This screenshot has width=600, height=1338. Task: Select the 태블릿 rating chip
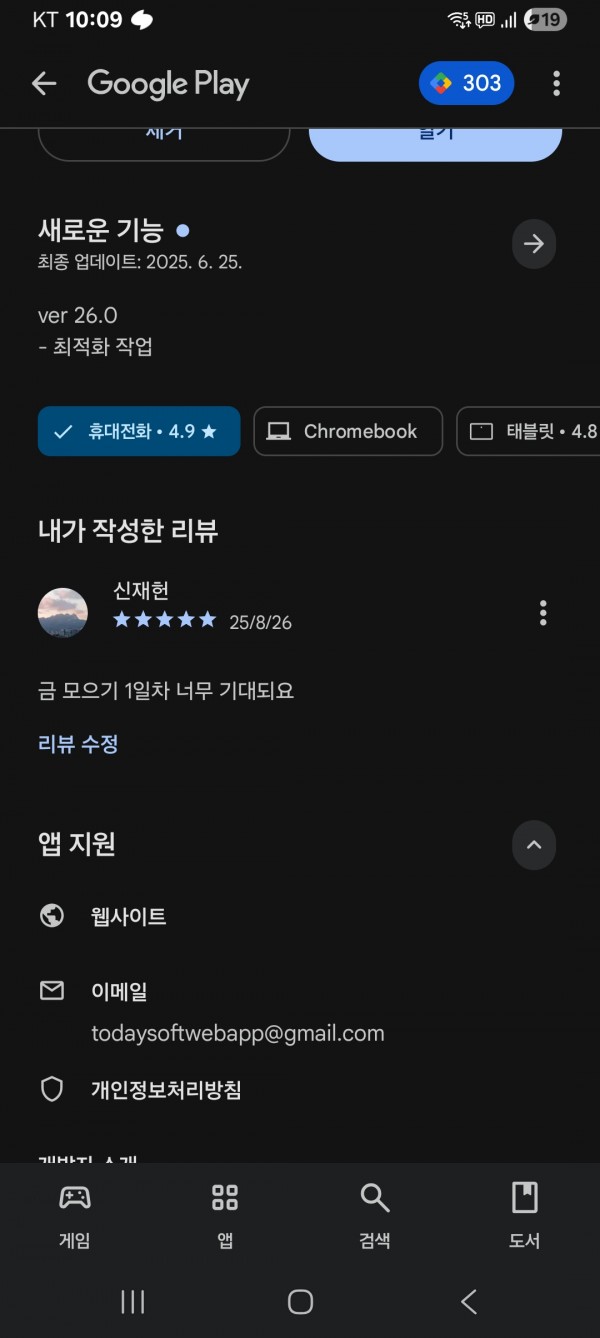[x=528, y=431]
